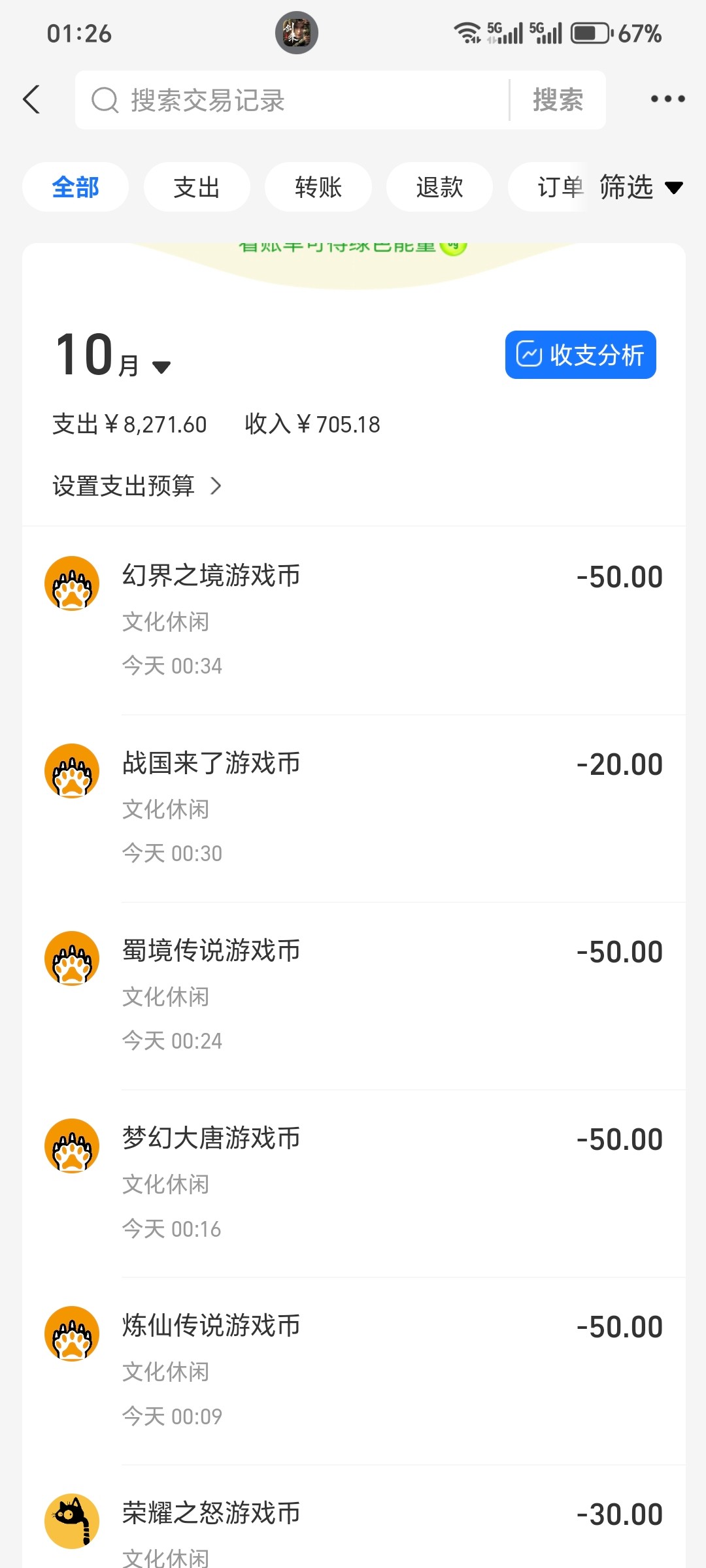
Task: Switch to the 退款 filter
Action: pyautogui.click(x=439, y=187)
